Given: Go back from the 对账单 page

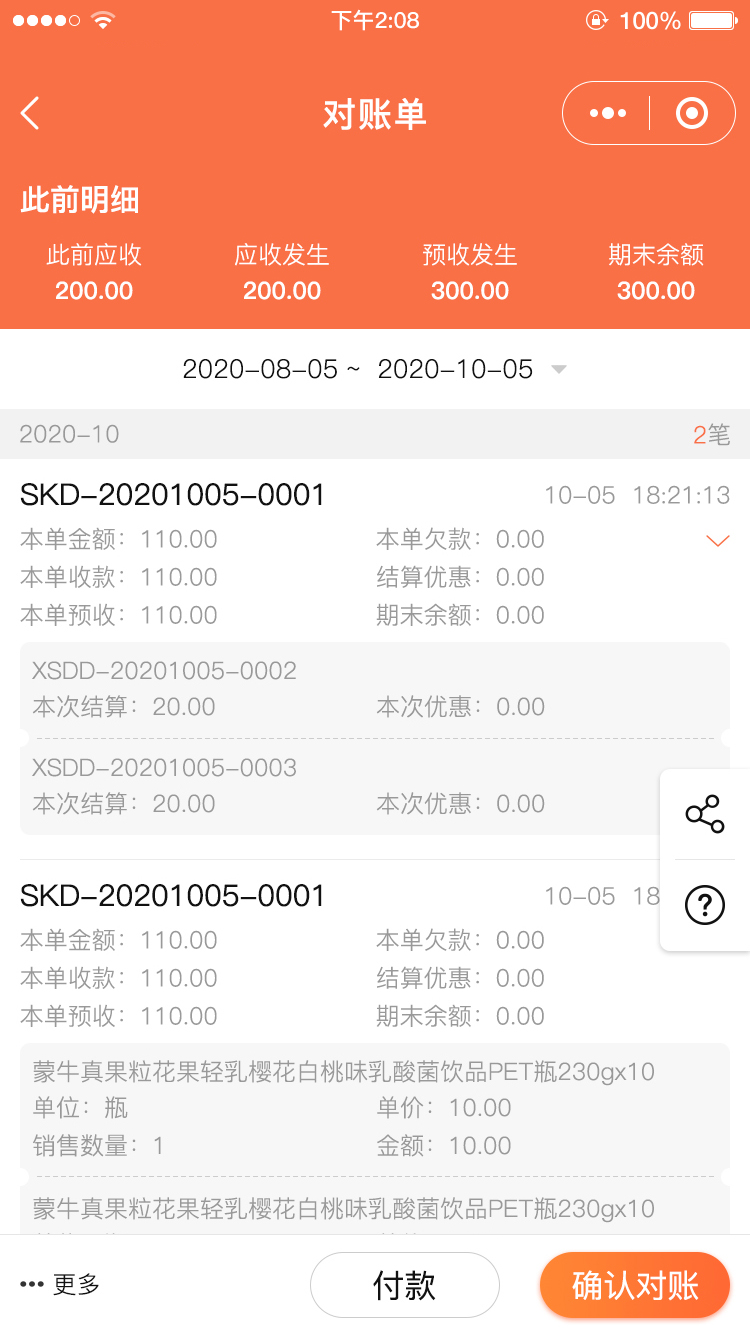Looking at the screenshot, I should click(x=30, y=114).
